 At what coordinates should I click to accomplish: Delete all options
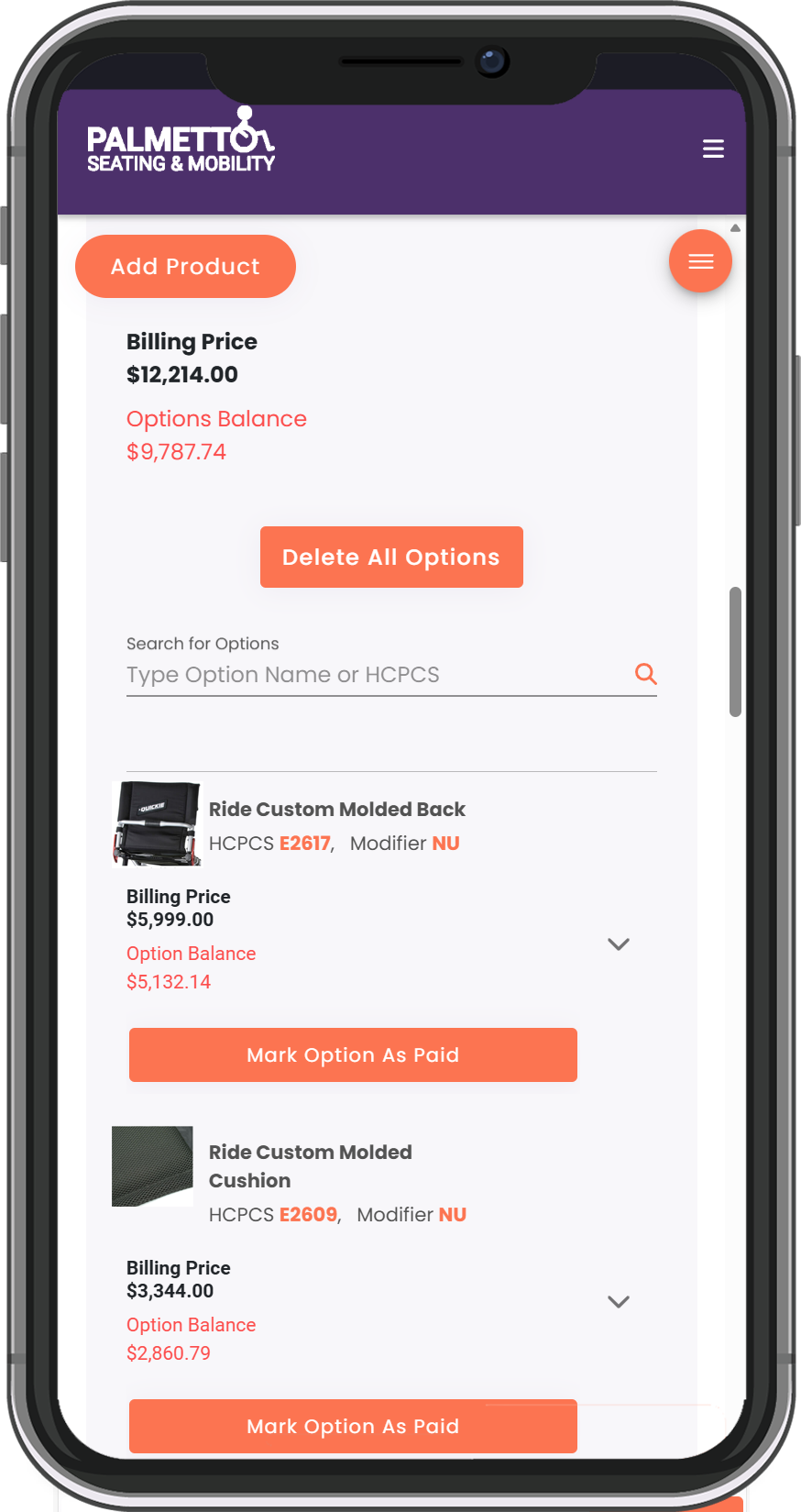[x=391, y=557]
